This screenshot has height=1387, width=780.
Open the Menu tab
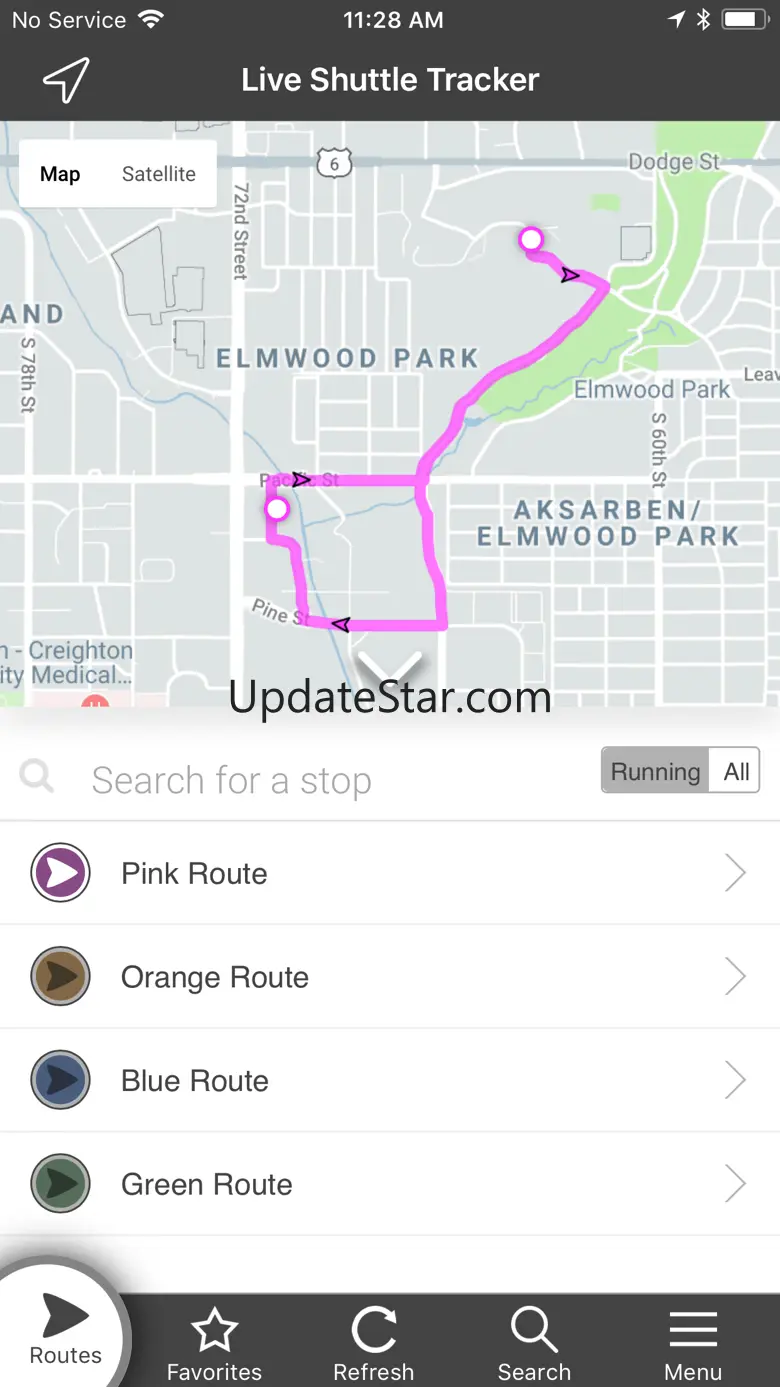click(x=693, y=1343)
